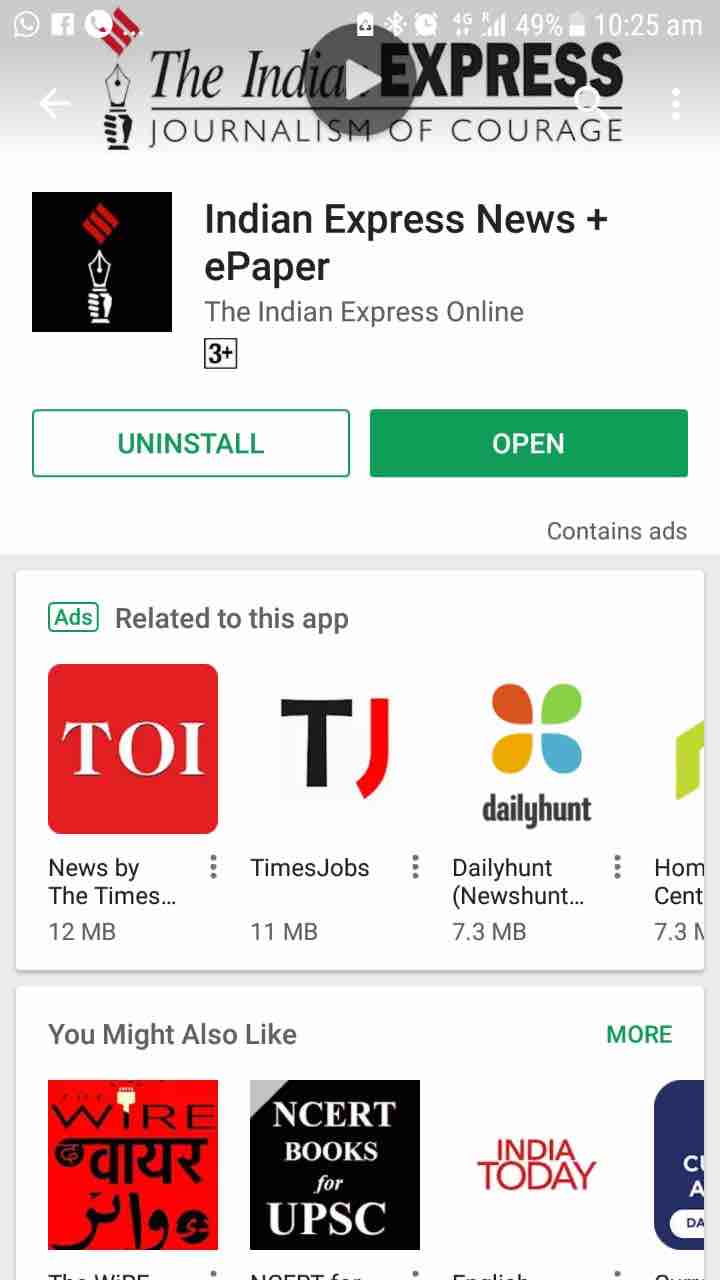Image resolution: width=720 pixels, height=1280 pixels.
Task: Open the search icon in header
Action: (588, 103)
